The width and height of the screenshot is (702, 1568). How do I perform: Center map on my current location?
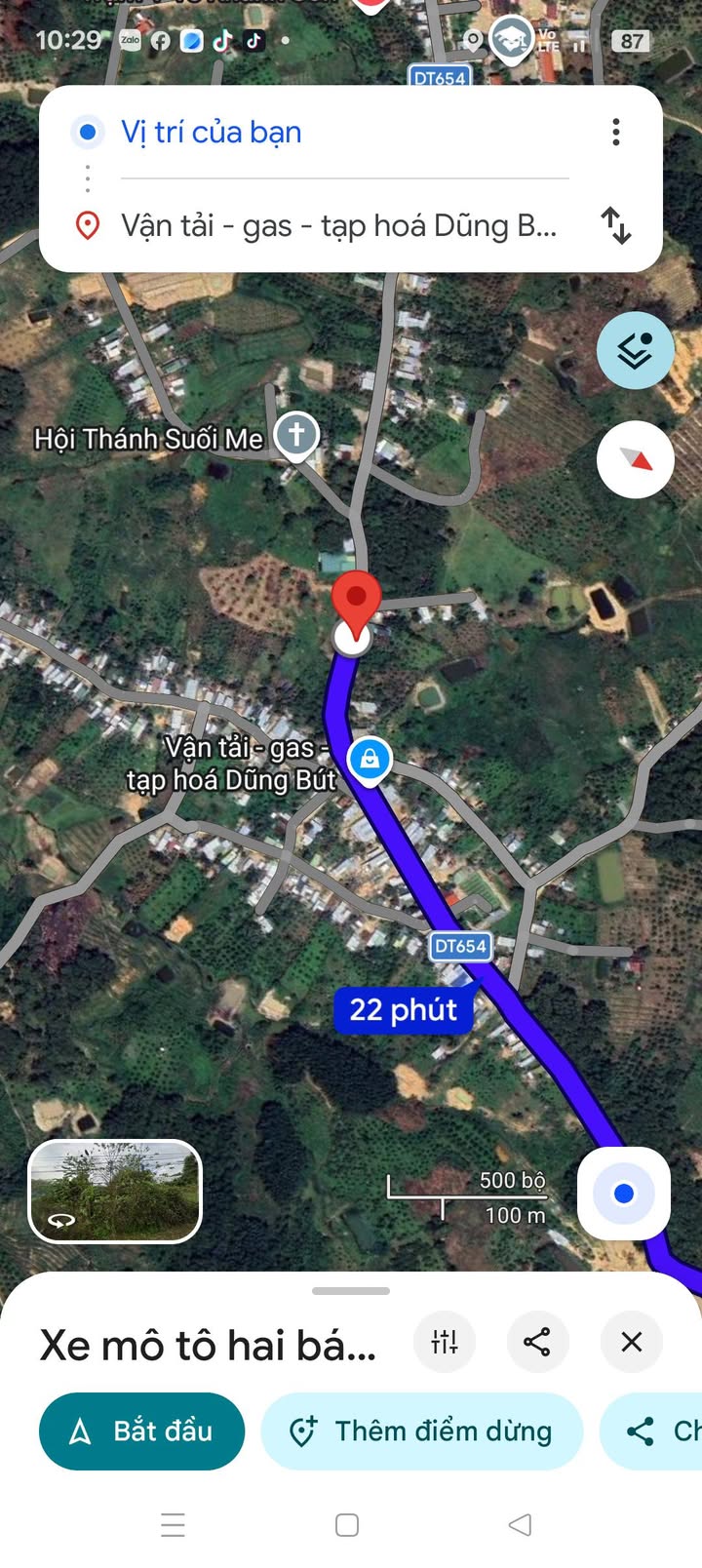(x=623, y=1194)
